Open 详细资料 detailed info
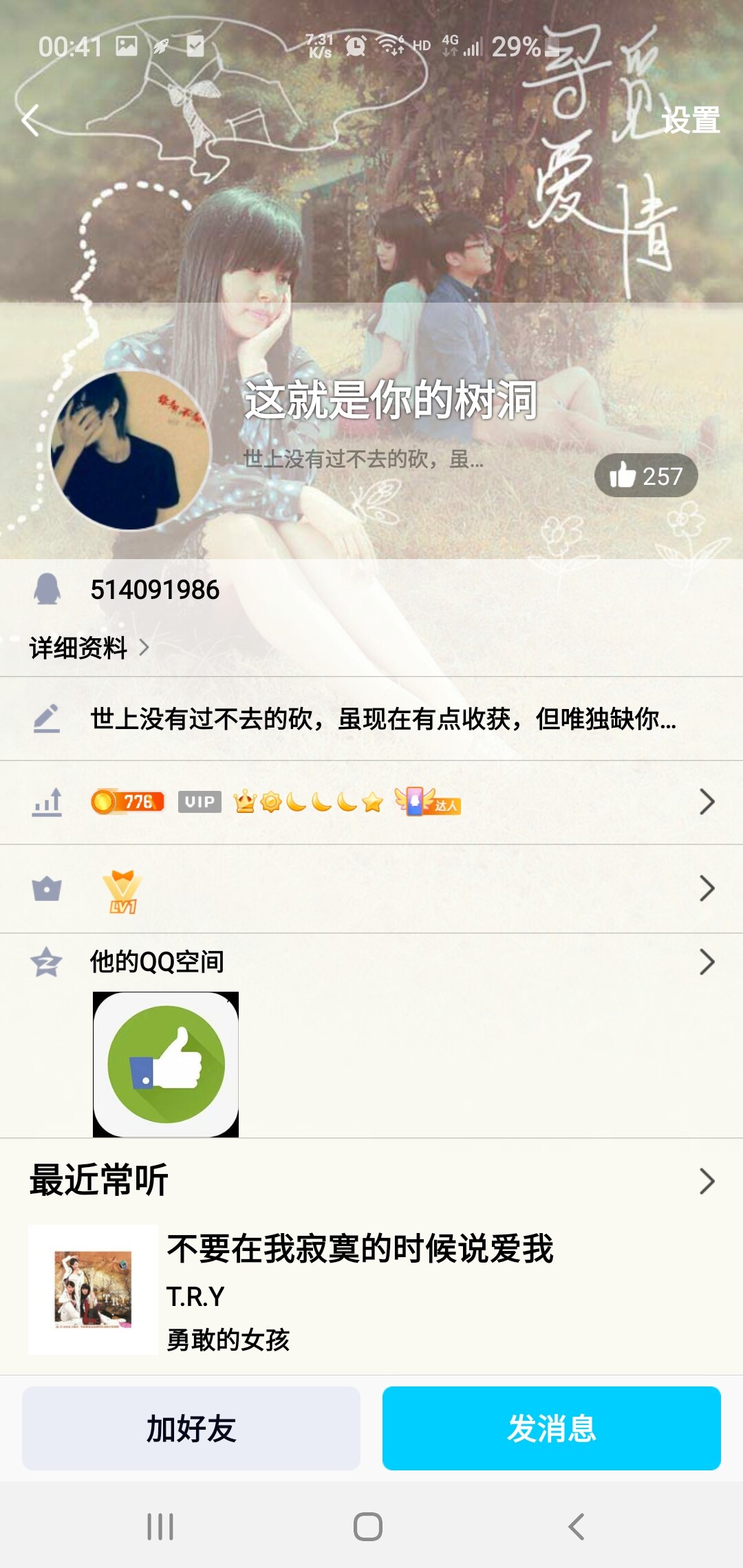Image resolution: width=743 pixels, height=1568 pixels. 88,647
